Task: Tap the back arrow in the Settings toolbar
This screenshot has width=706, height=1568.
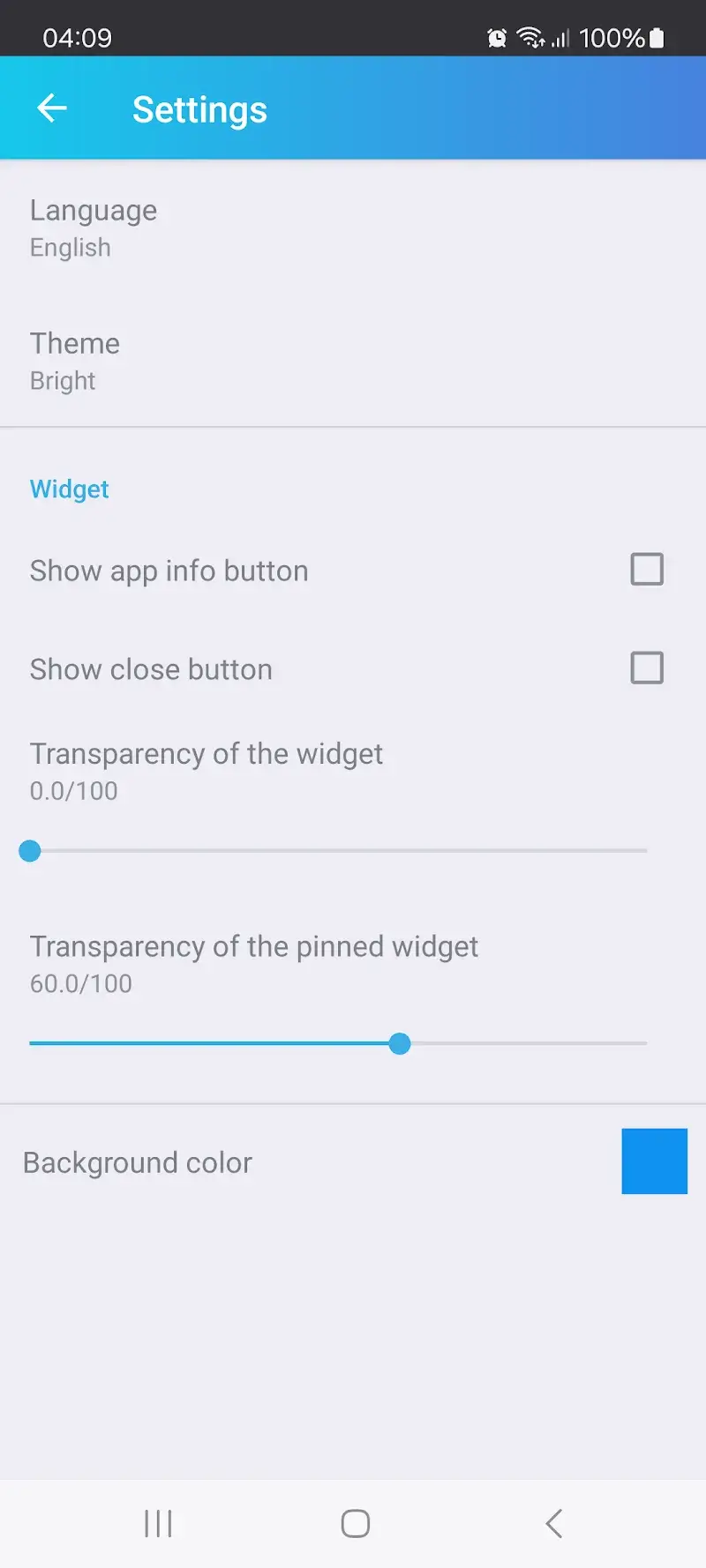Action: [x=51, y=108]
